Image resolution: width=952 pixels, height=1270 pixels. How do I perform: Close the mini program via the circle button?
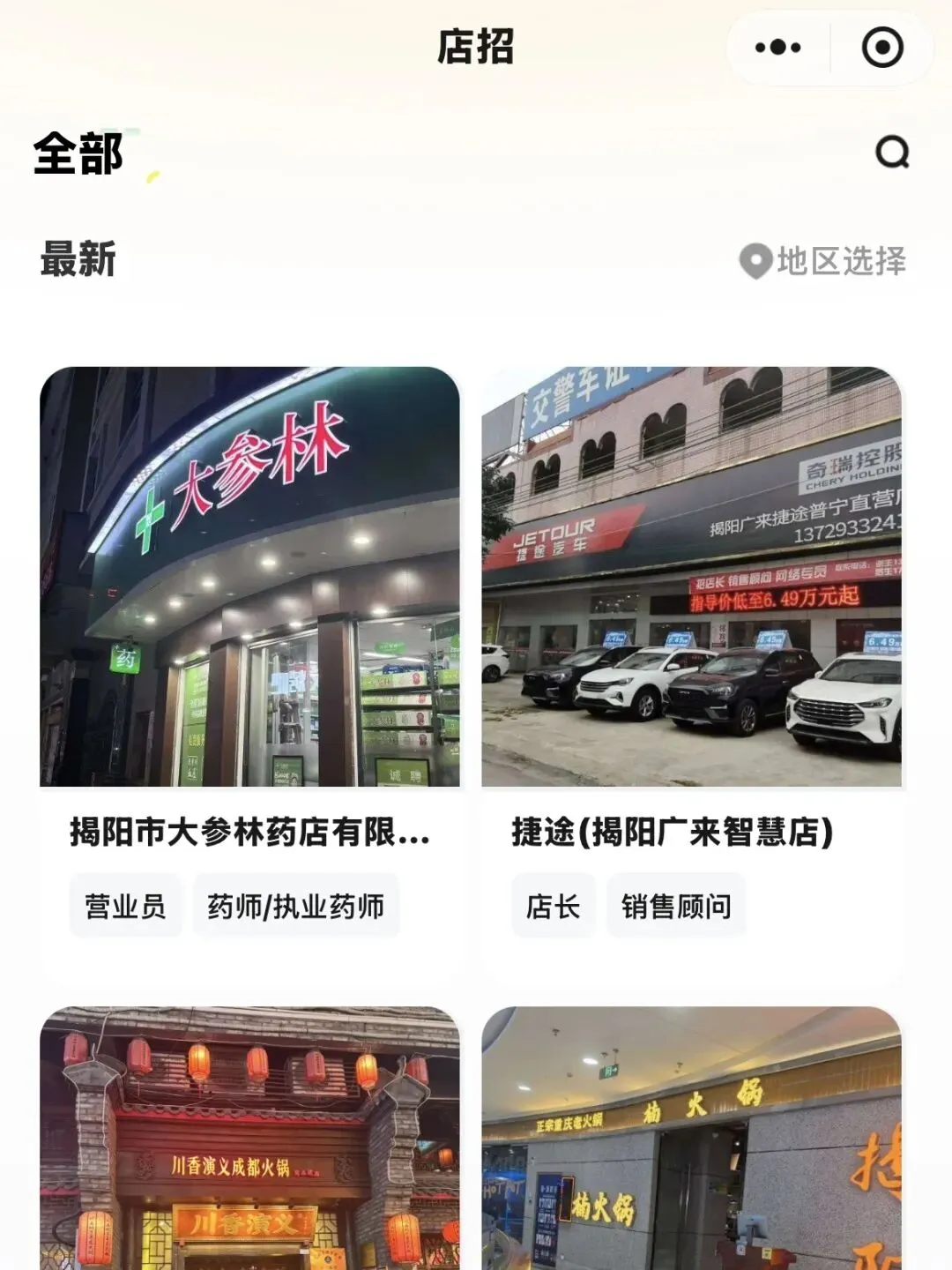click(x=882, y=48)
